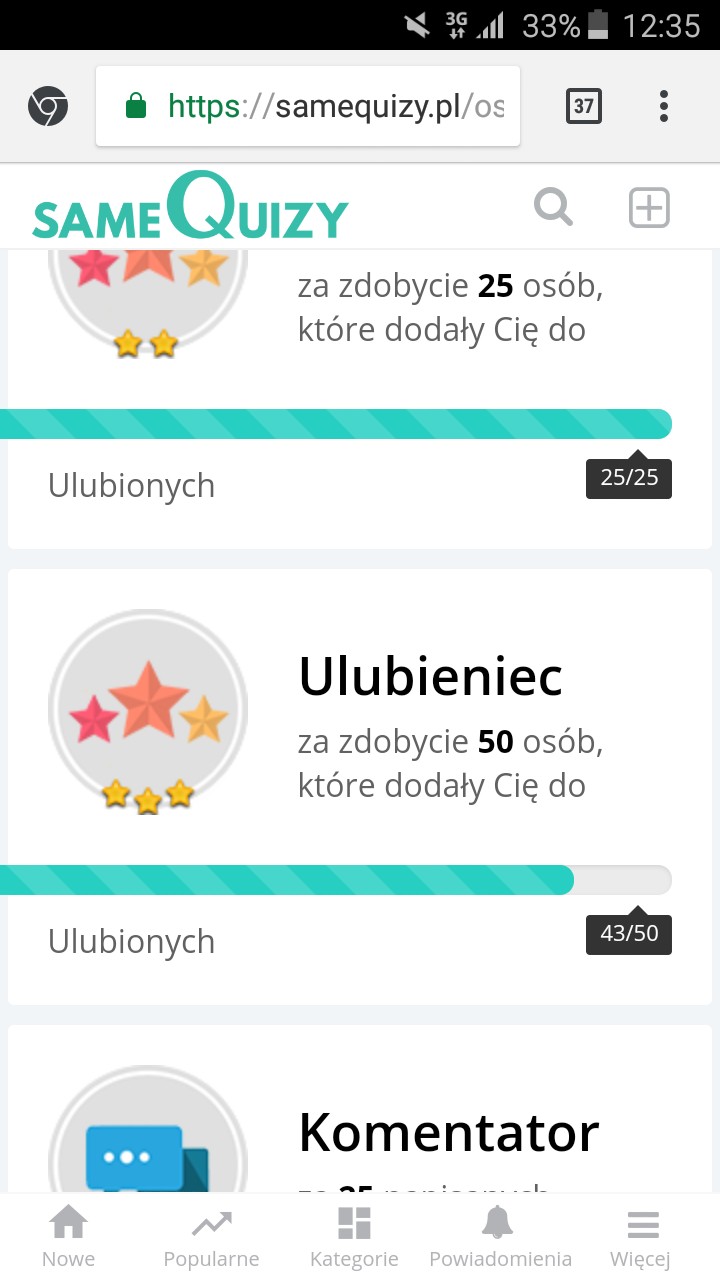Switch to the Popularne tab
Image resolution: width=720 pixels, height=1280 pixels.
pyautogui.click(x=211, y=1237)
